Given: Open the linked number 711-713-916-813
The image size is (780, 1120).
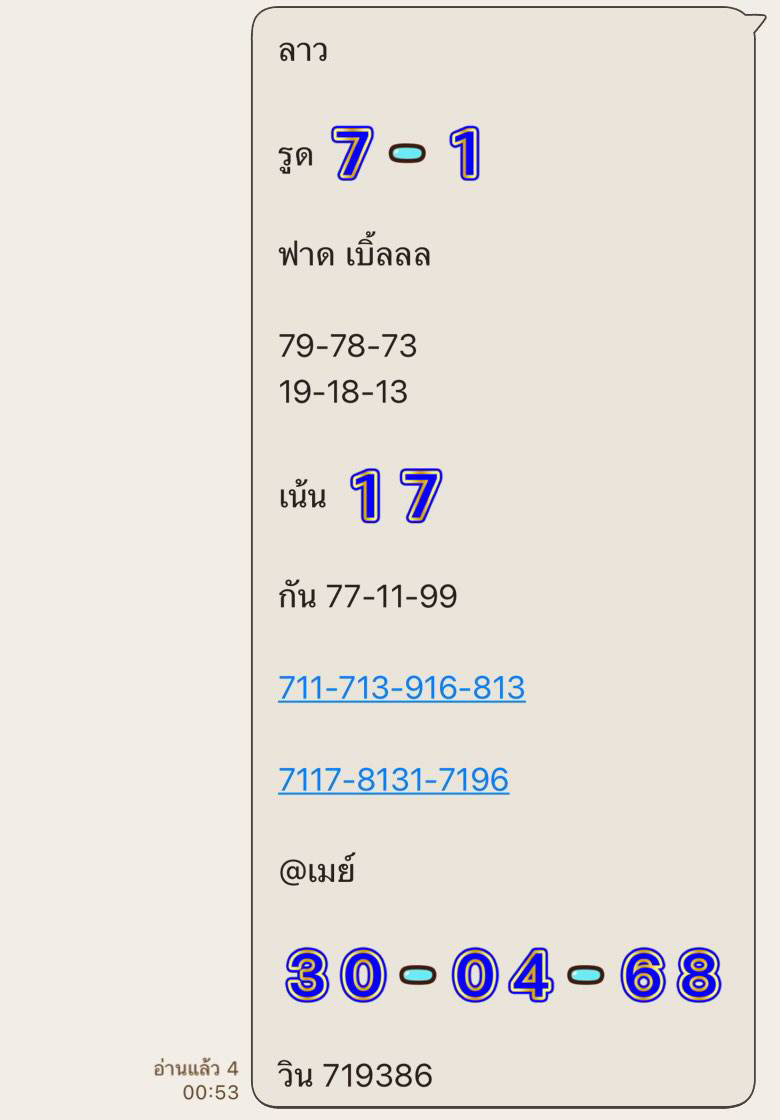Looking at the screenshot, I should [x=401, y=688].
